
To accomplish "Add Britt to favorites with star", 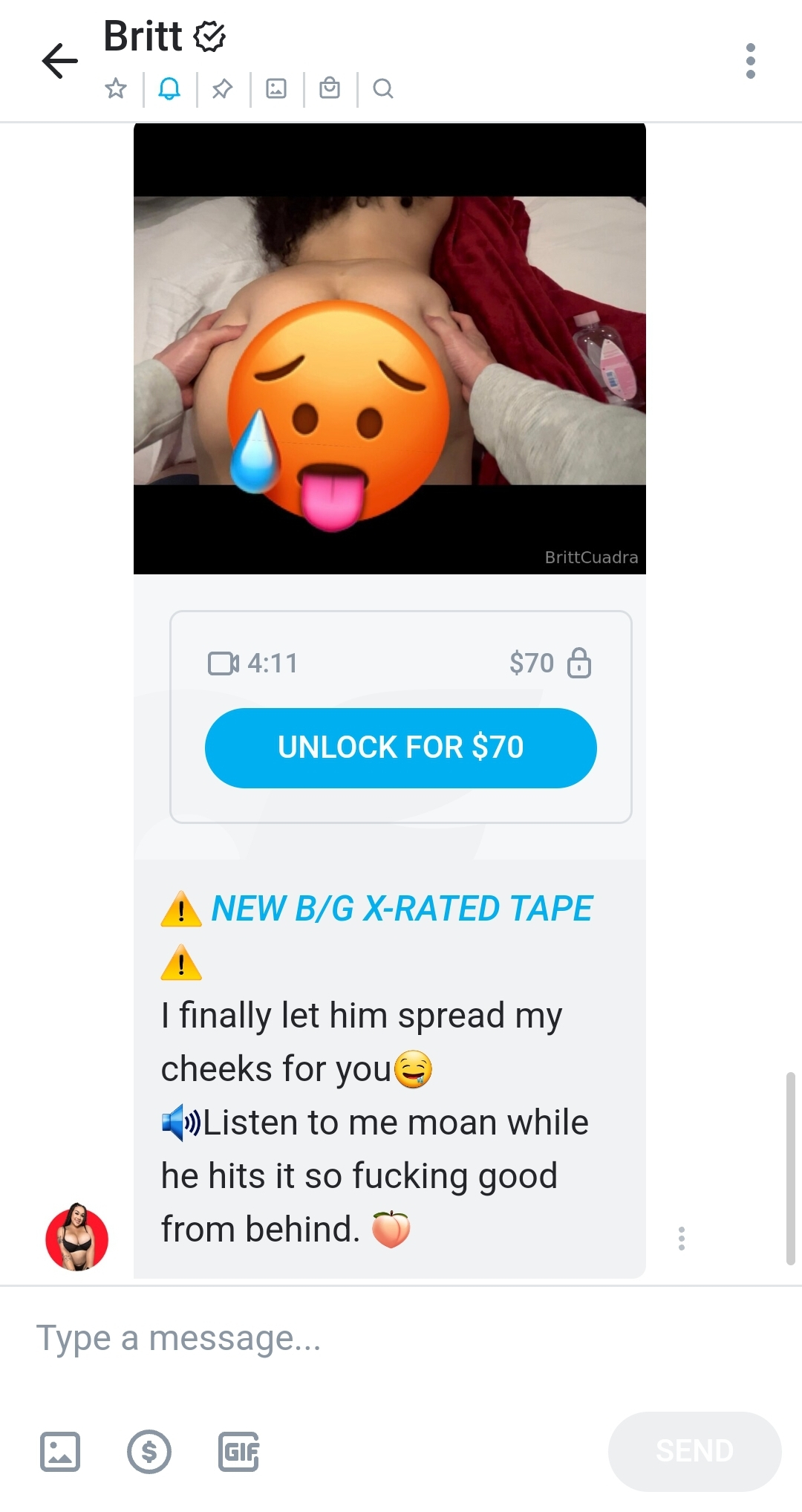I will click(x=116, y=88).
